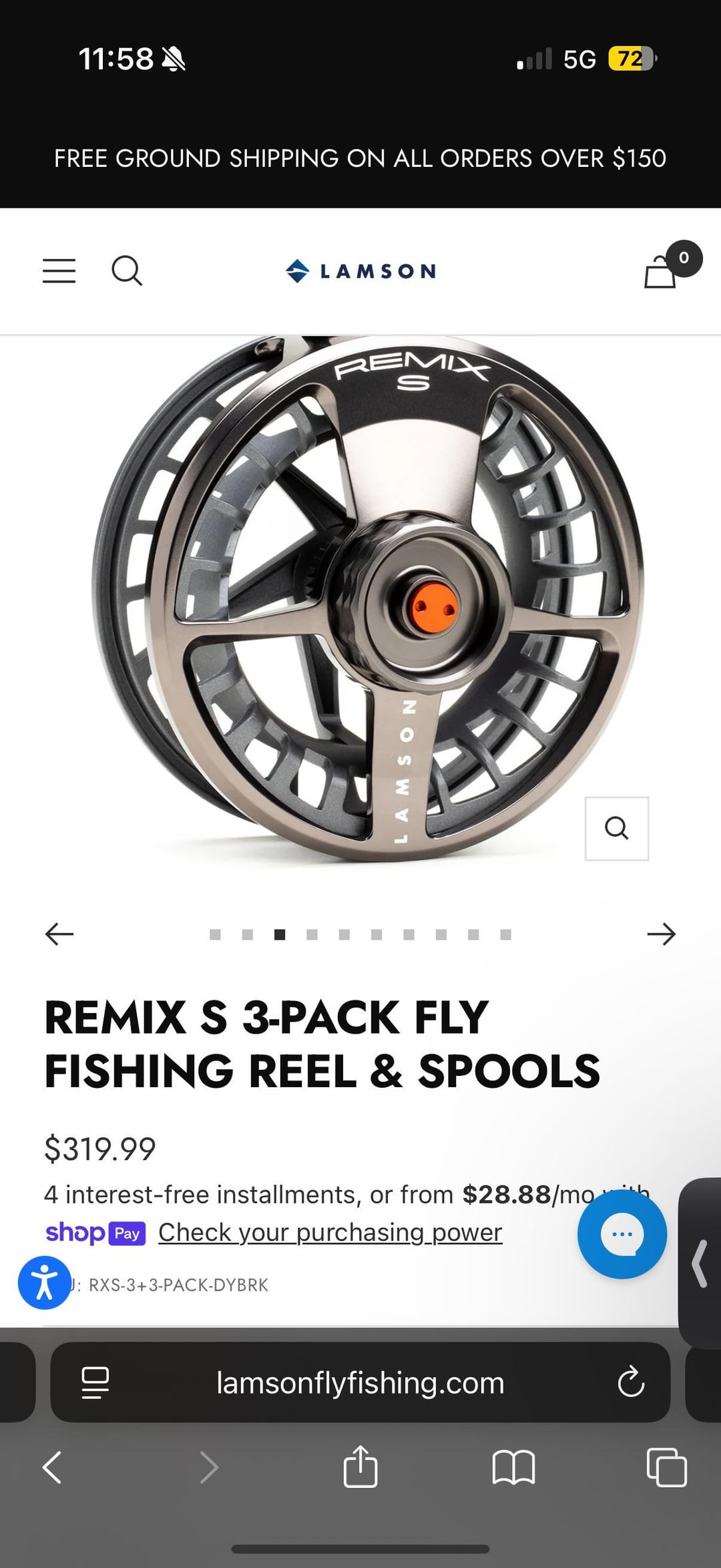Viewport: 721px width, 1568px height.
Task: Open the browser page settings menu
Action: pos(95,1382)
